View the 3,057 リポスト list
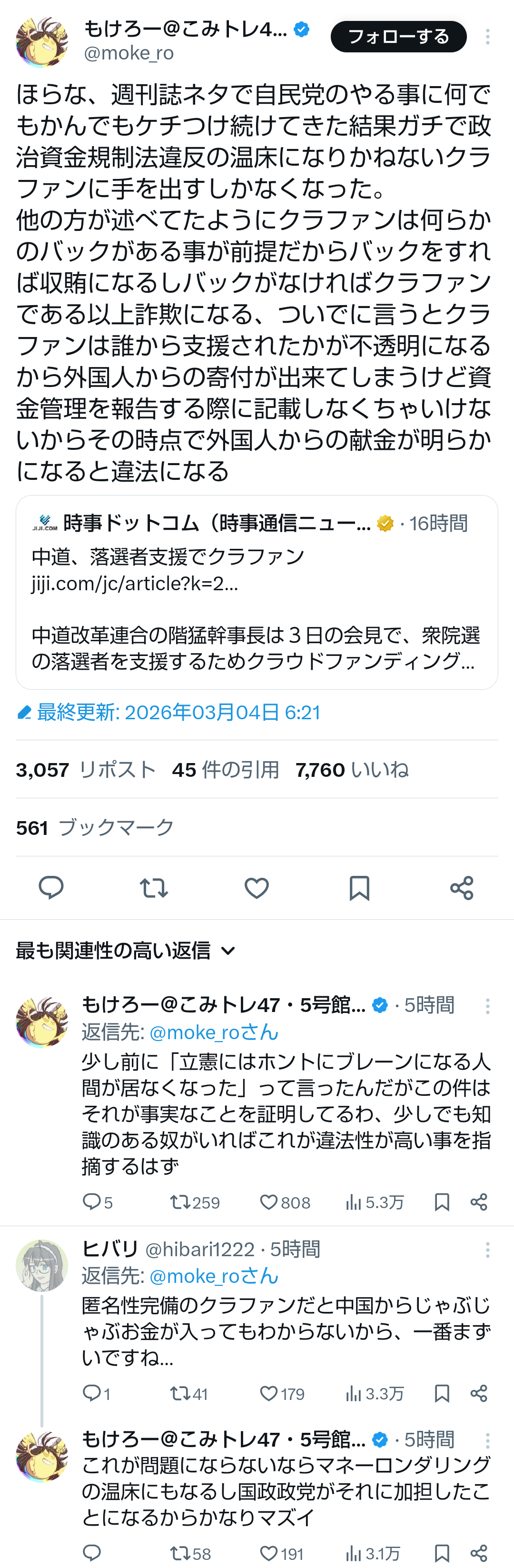This screenshot has height=1568, width=514. 86,770
